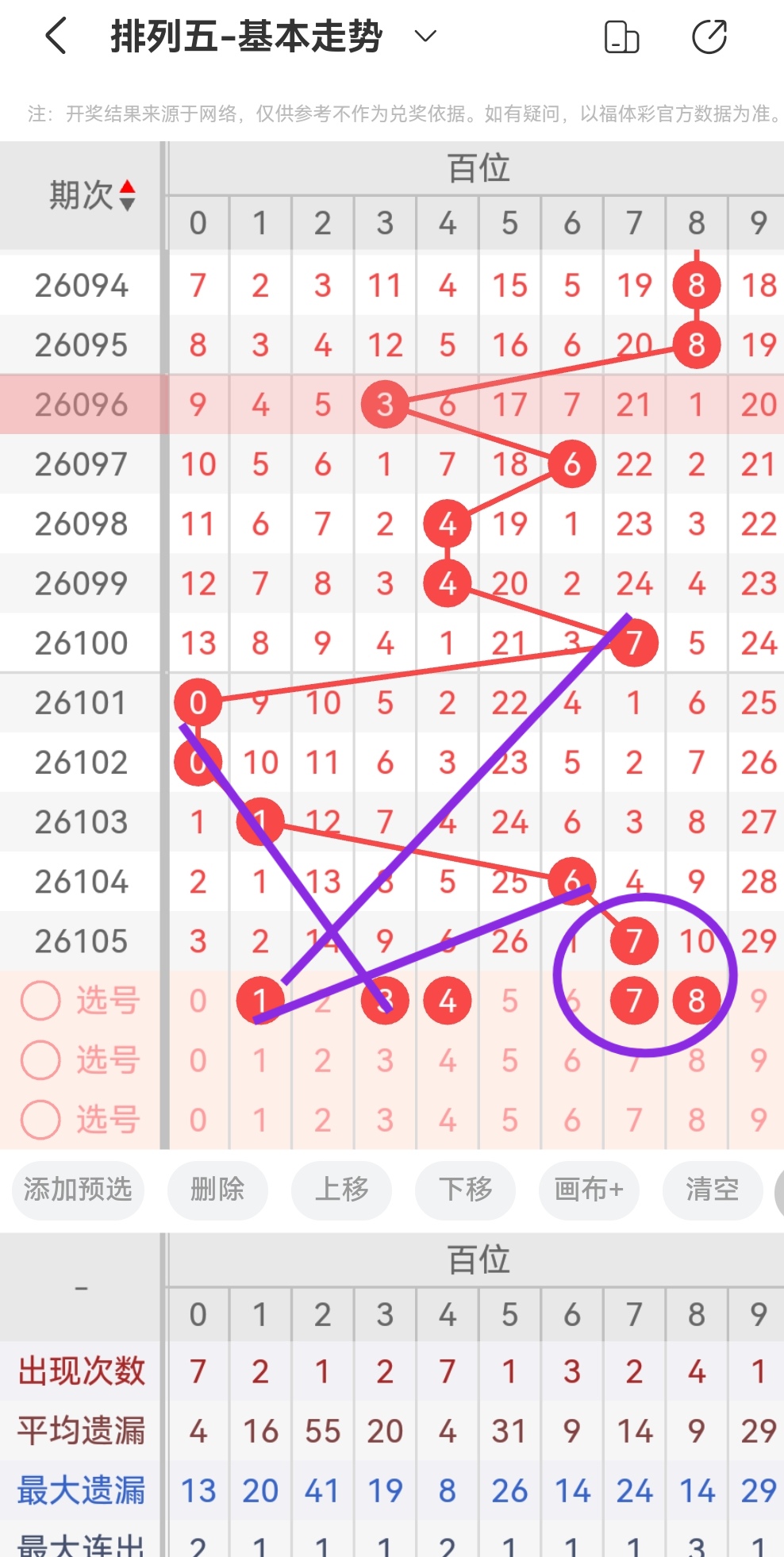Tap 下移 to move selection down

(x=465, y=1190)
